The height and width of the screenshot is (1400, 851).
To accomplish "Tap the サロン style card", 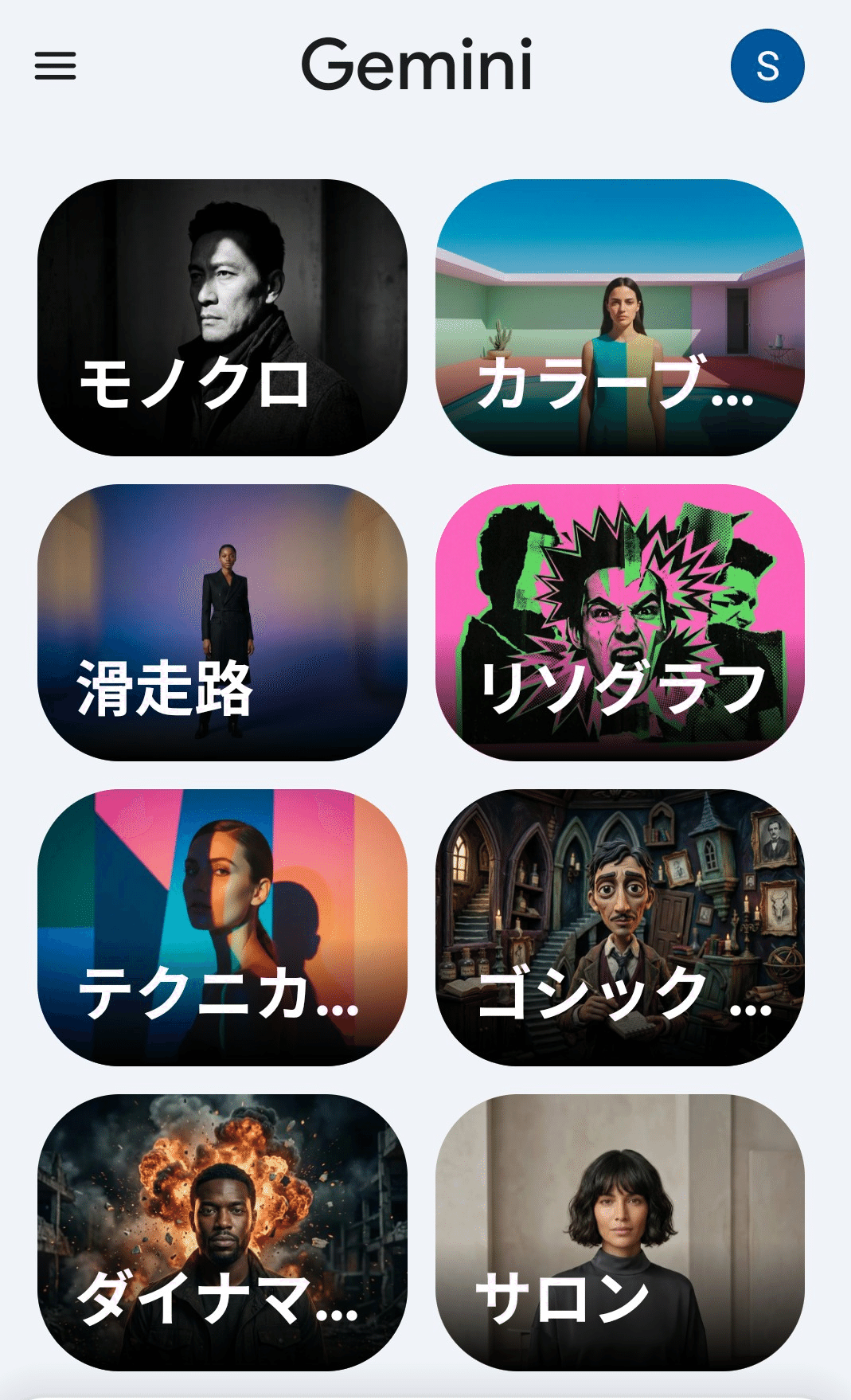I will pos(619,1232).
